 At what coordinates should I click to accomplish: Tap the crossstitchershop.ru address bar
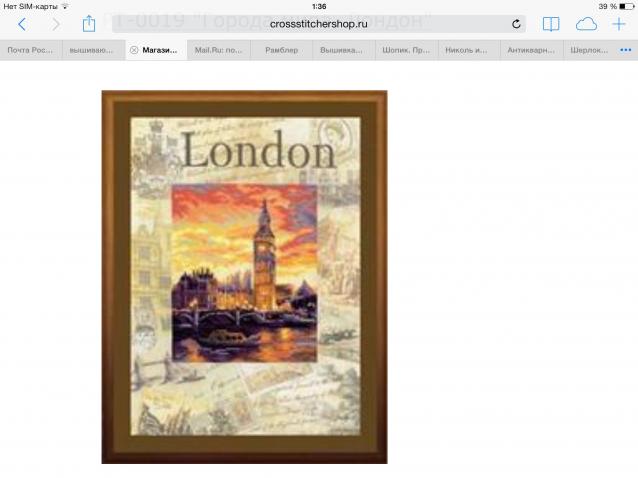[x=318, y=24]
